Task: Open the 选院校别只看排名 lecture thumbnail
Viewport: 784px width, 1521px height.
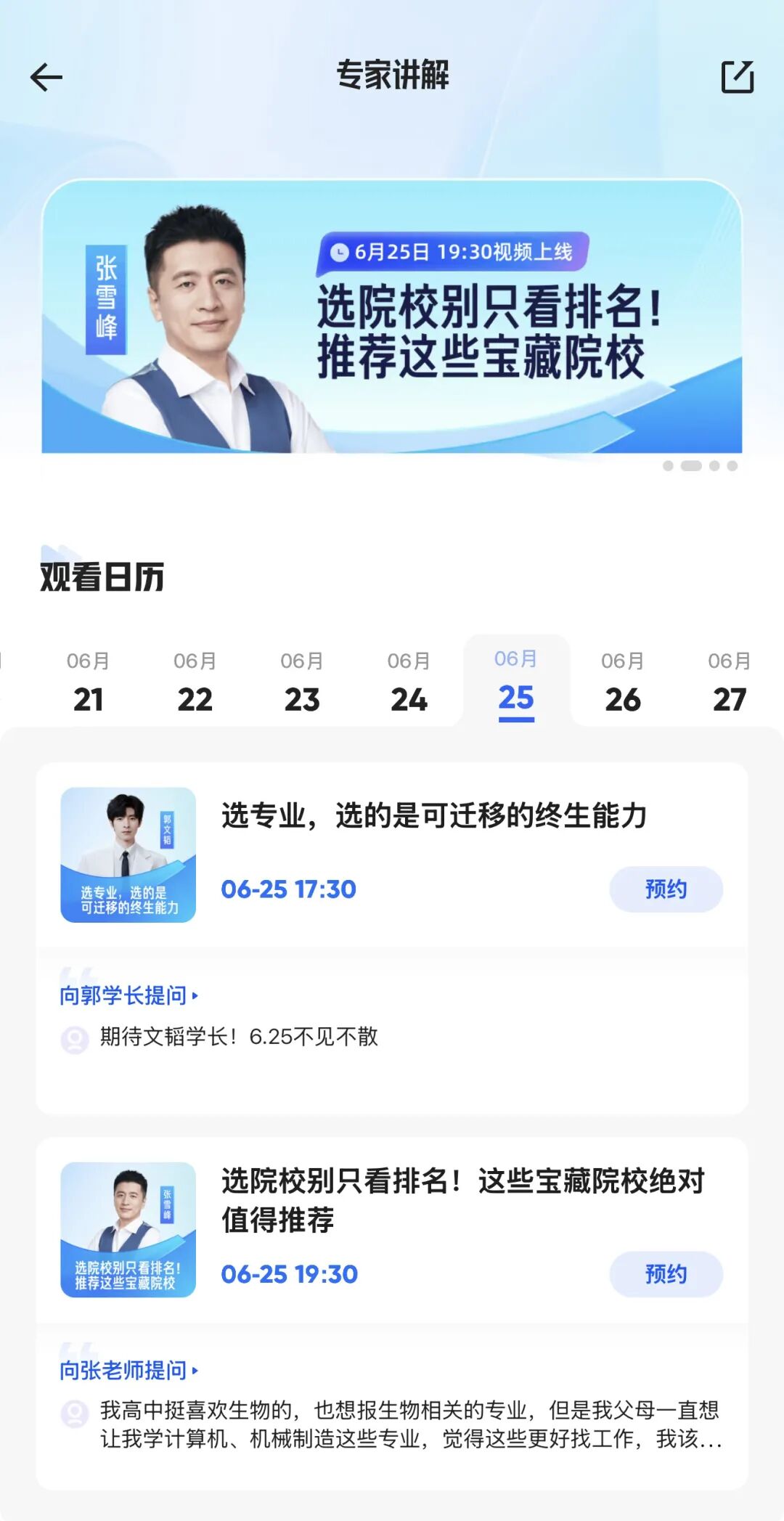Action: pos(128,1230)
